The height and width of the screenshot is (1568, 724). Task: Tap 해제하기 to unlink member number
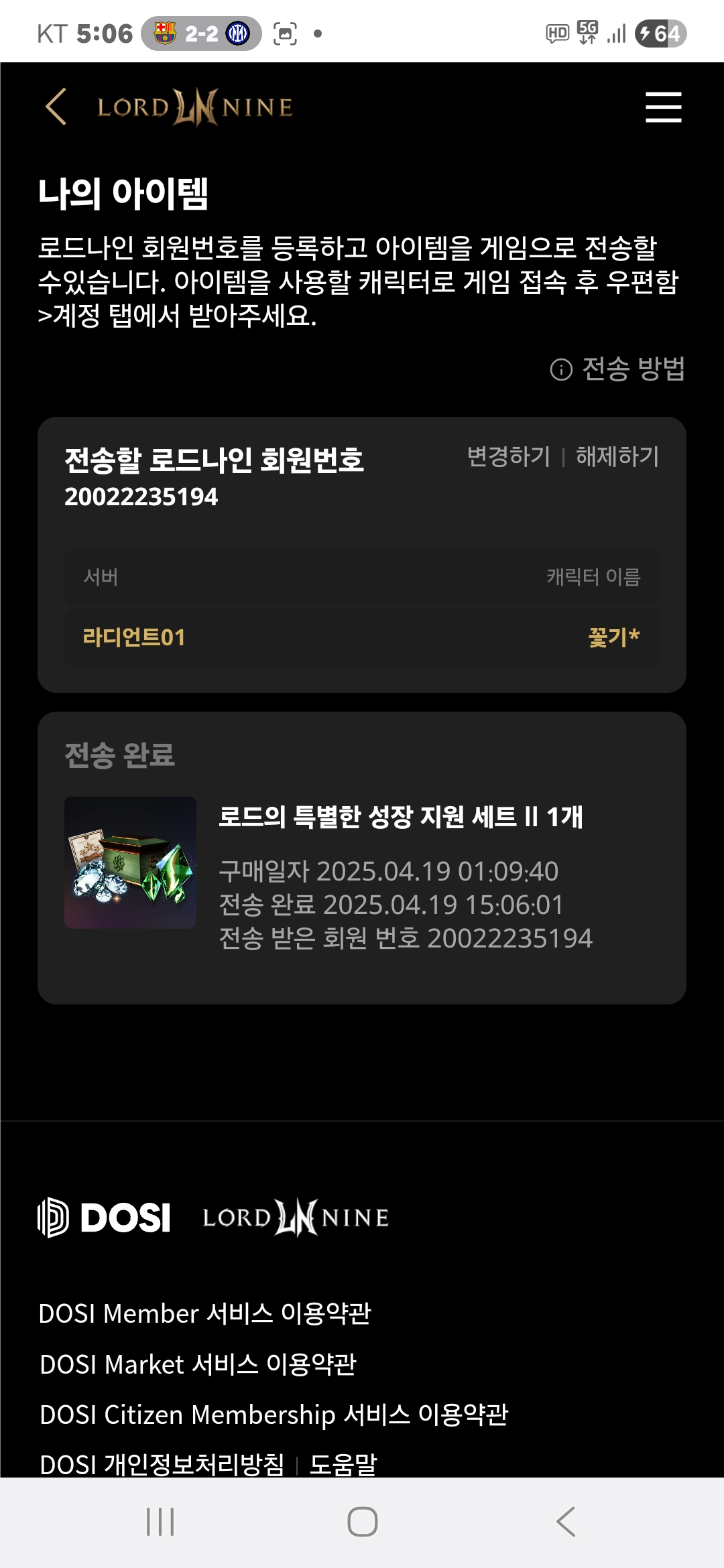pyautogui.click(x=617, y=456)
